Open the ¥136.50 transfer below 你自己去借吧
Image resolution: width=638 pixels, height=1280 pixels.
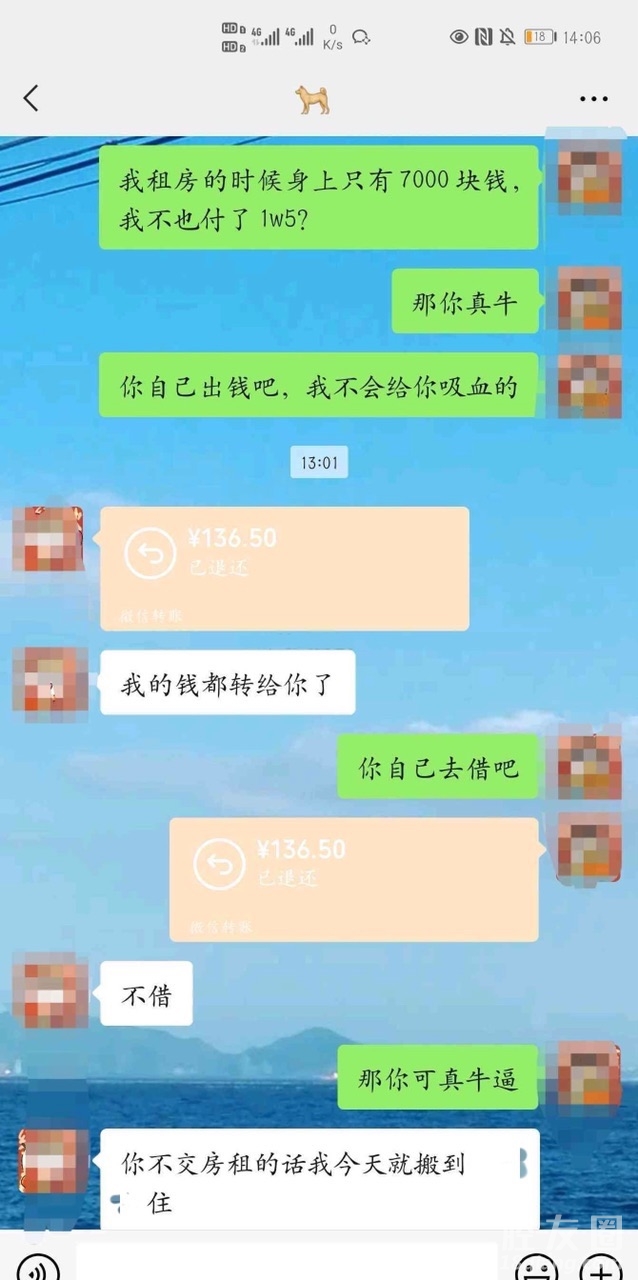pos(353,879)
